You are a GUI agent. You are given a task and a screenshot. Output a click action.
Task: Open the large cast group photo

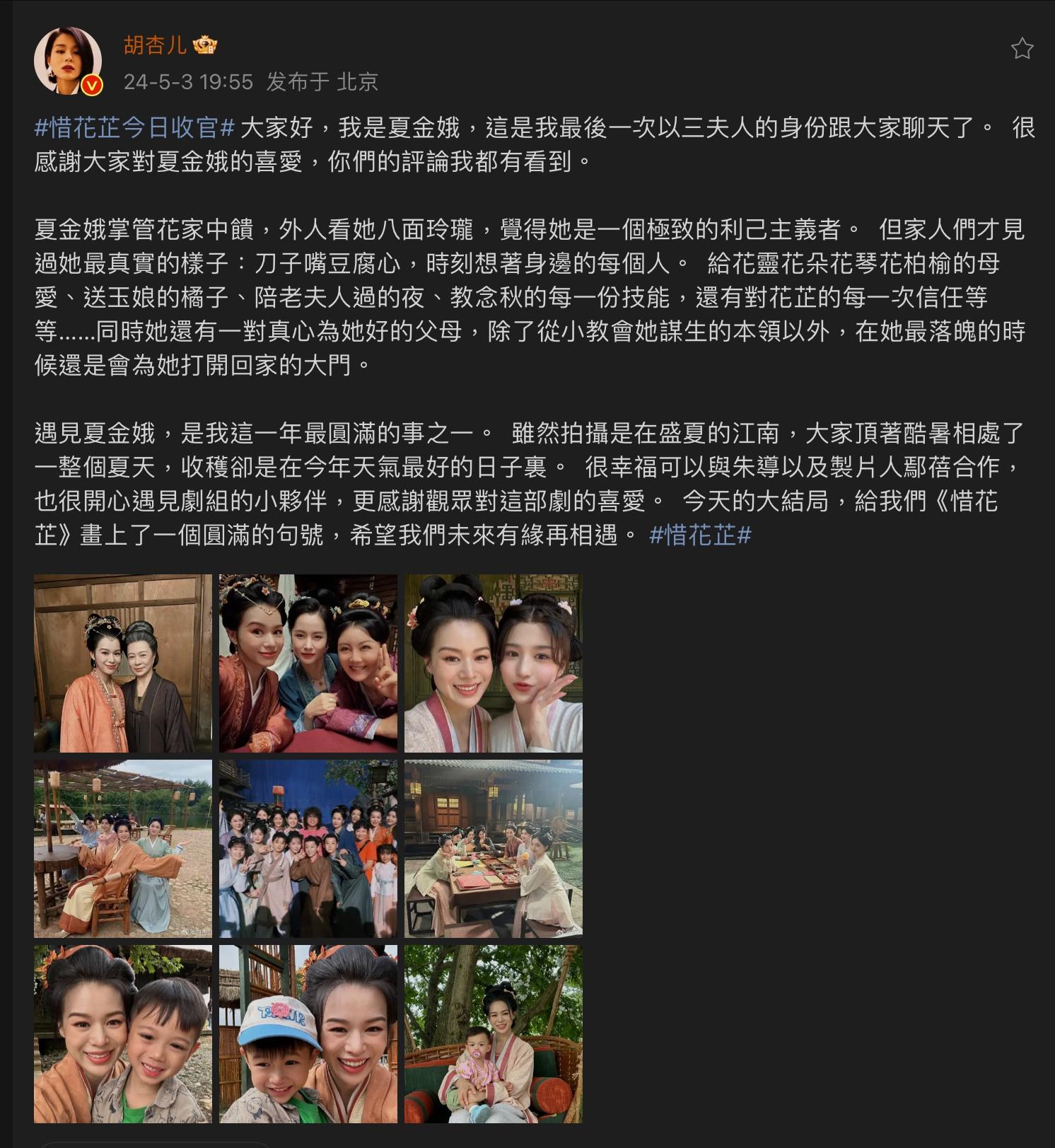pyautogui.click(x=308, y=849)
